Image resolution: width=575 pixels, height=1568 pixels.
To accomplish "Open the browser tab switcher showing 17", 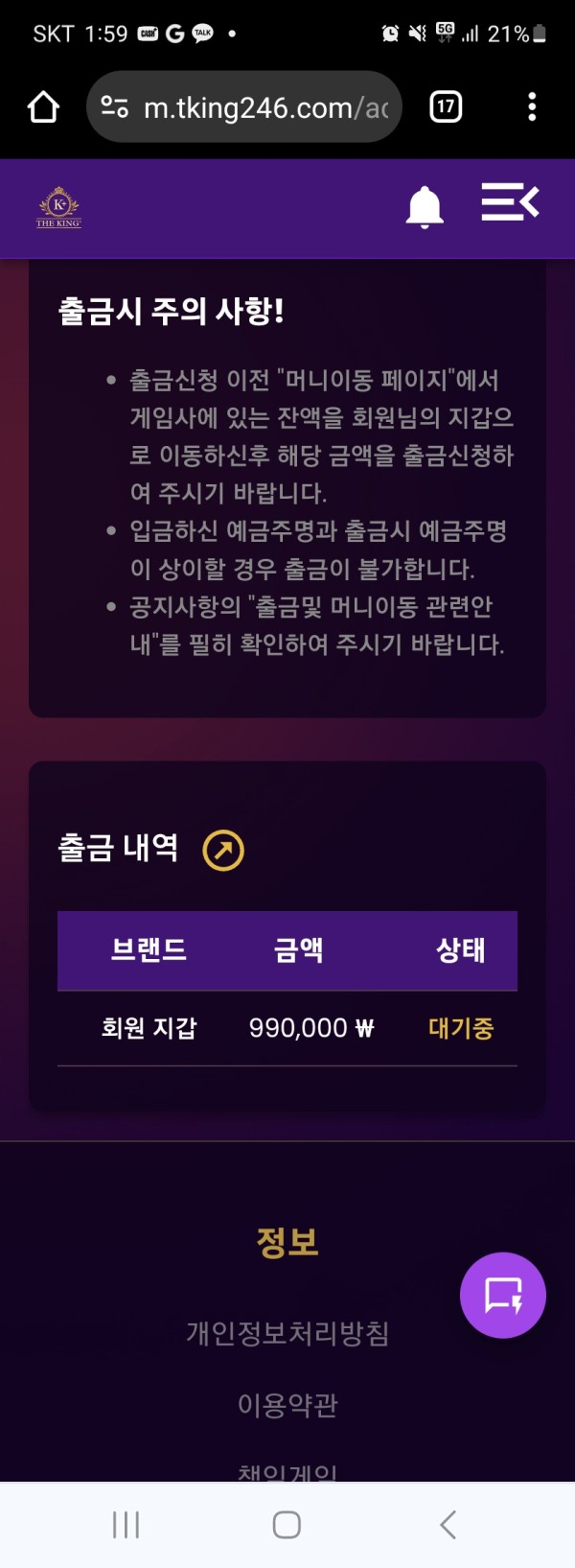I will [446, 106].
